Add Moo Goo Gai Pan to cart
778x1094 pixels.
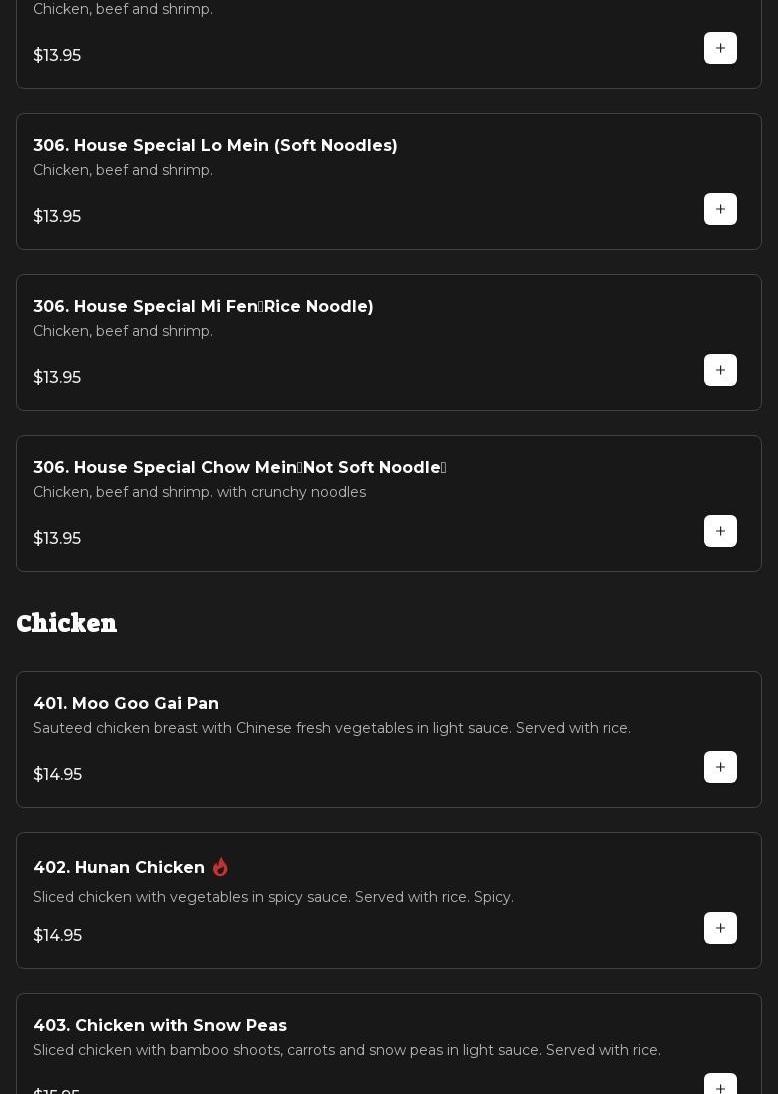720,767
